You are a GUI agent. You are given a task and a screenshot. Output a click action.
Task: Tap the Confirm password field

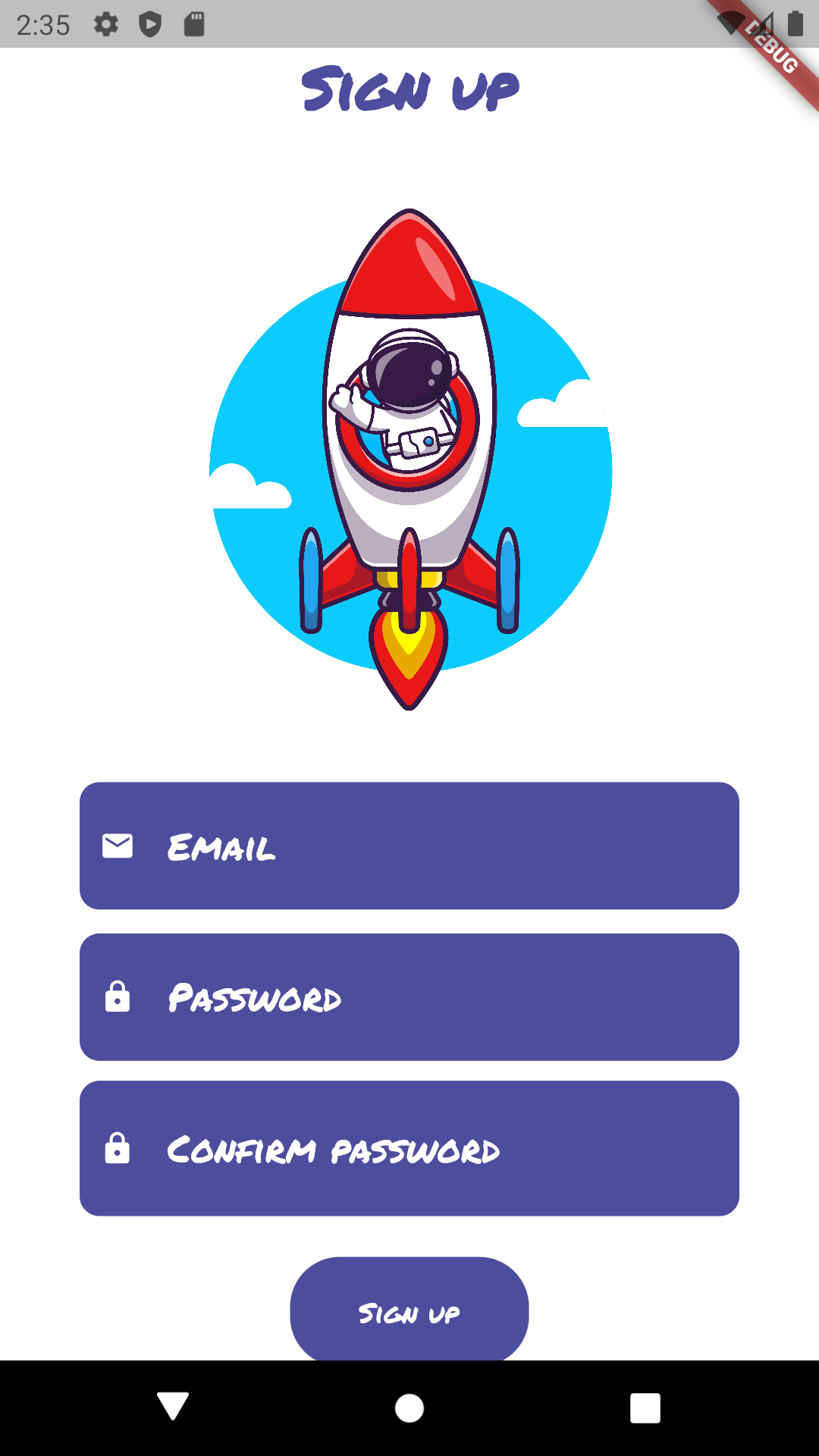click(x=409, y=1148)
